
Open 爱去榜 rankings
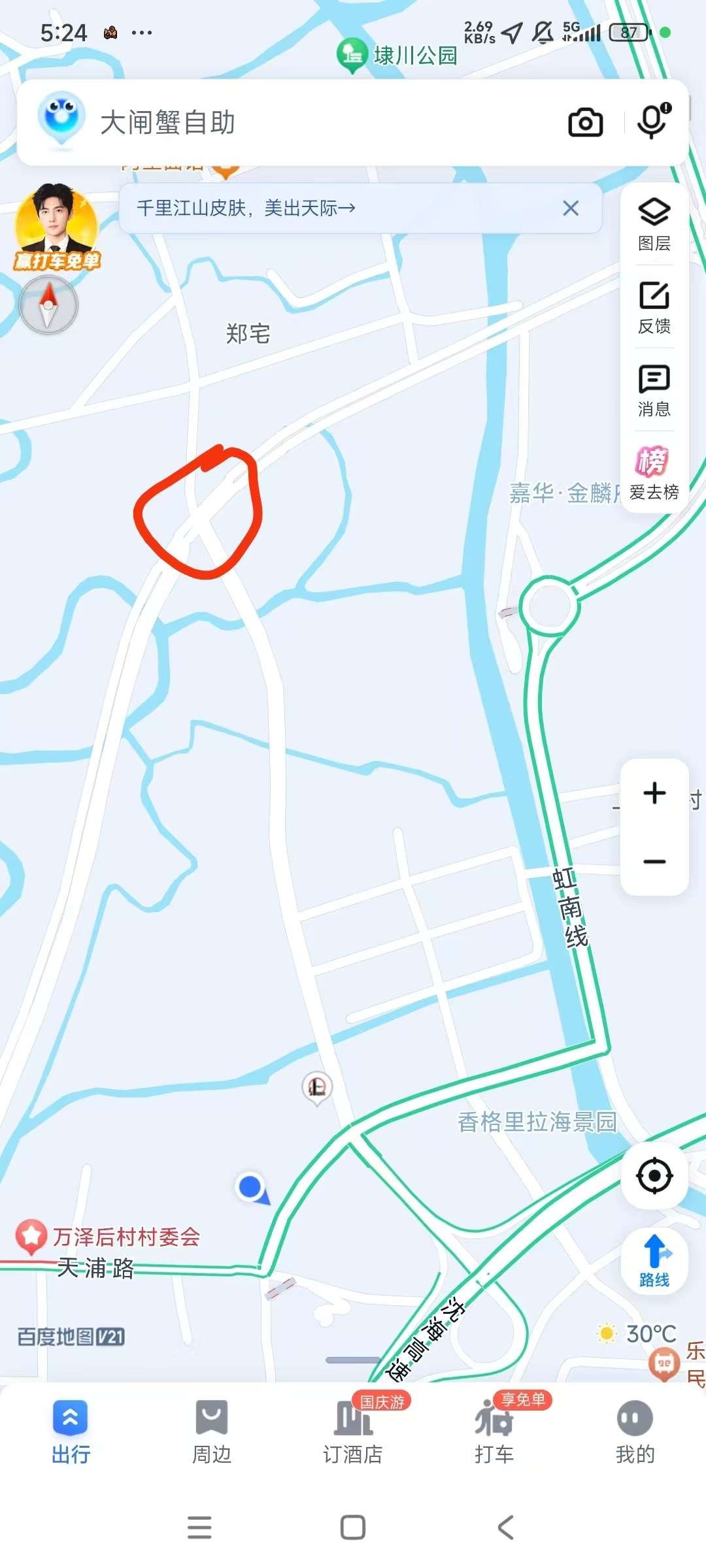pyautogui.click(x=654, y=473)
